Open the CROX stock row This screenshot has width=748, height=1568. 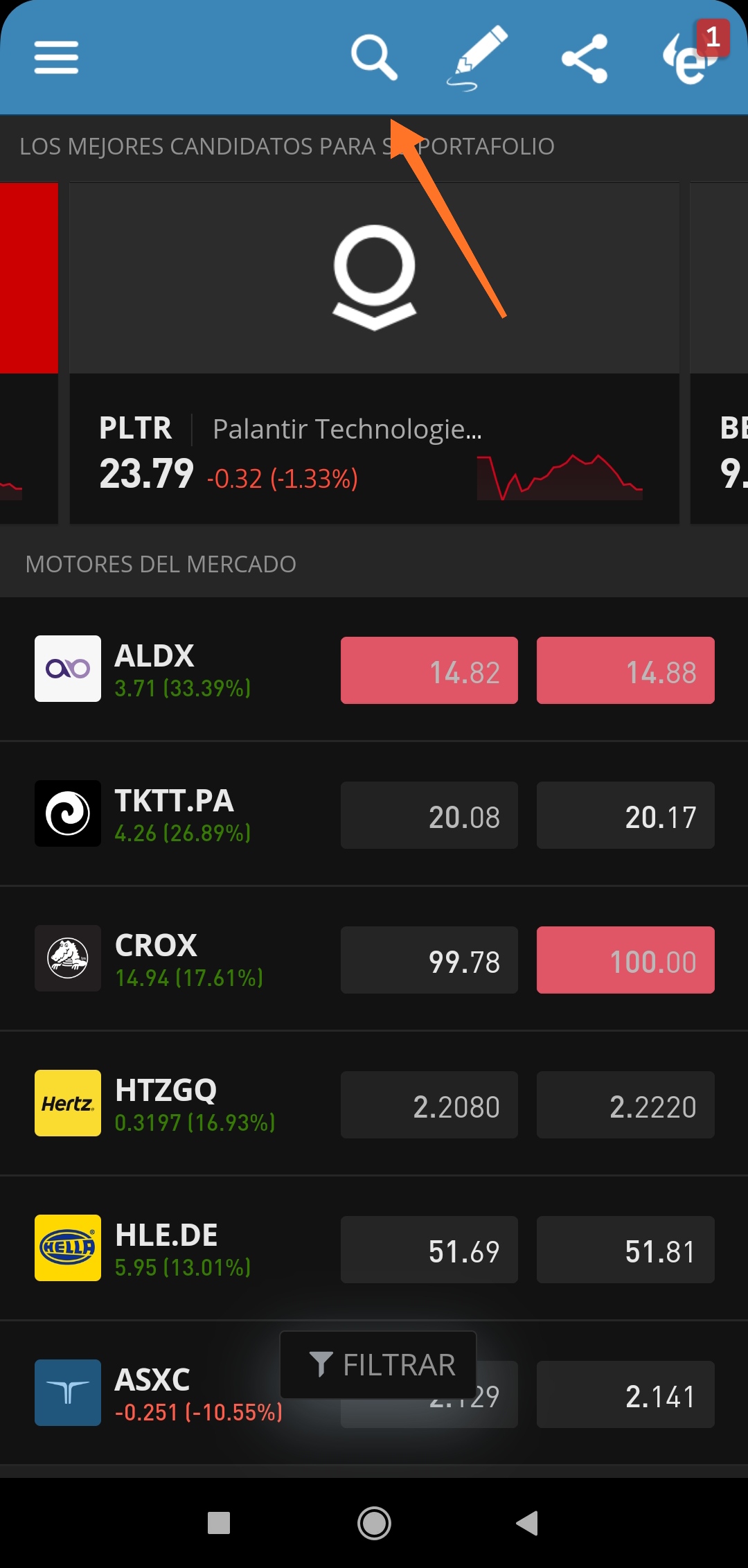[x=374, y=959]
